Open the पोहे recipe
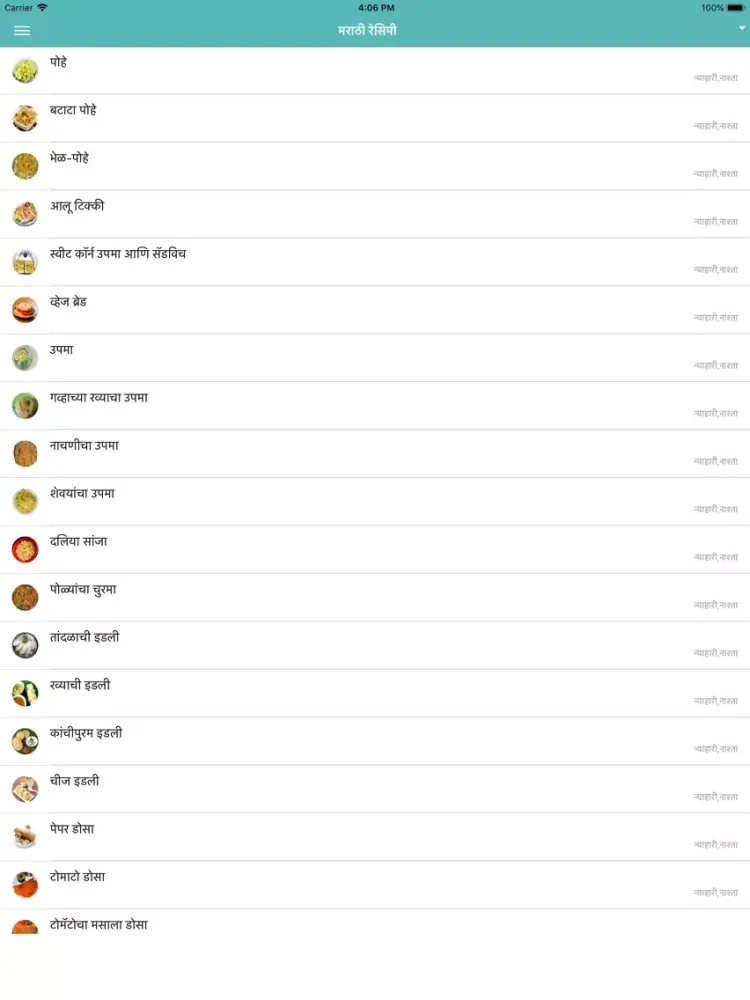The height and width of the screenshot is (1000, 750). click(58, 63)
